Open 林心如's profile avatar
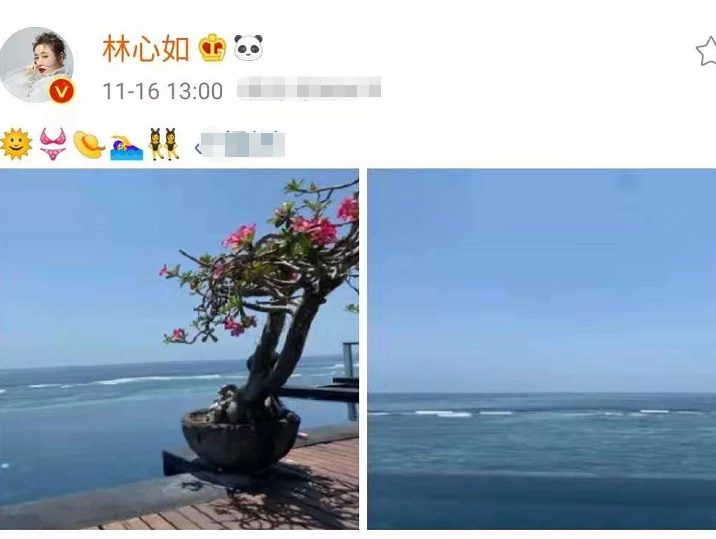Viewport: 716px width, 539px height. [37, 64]
